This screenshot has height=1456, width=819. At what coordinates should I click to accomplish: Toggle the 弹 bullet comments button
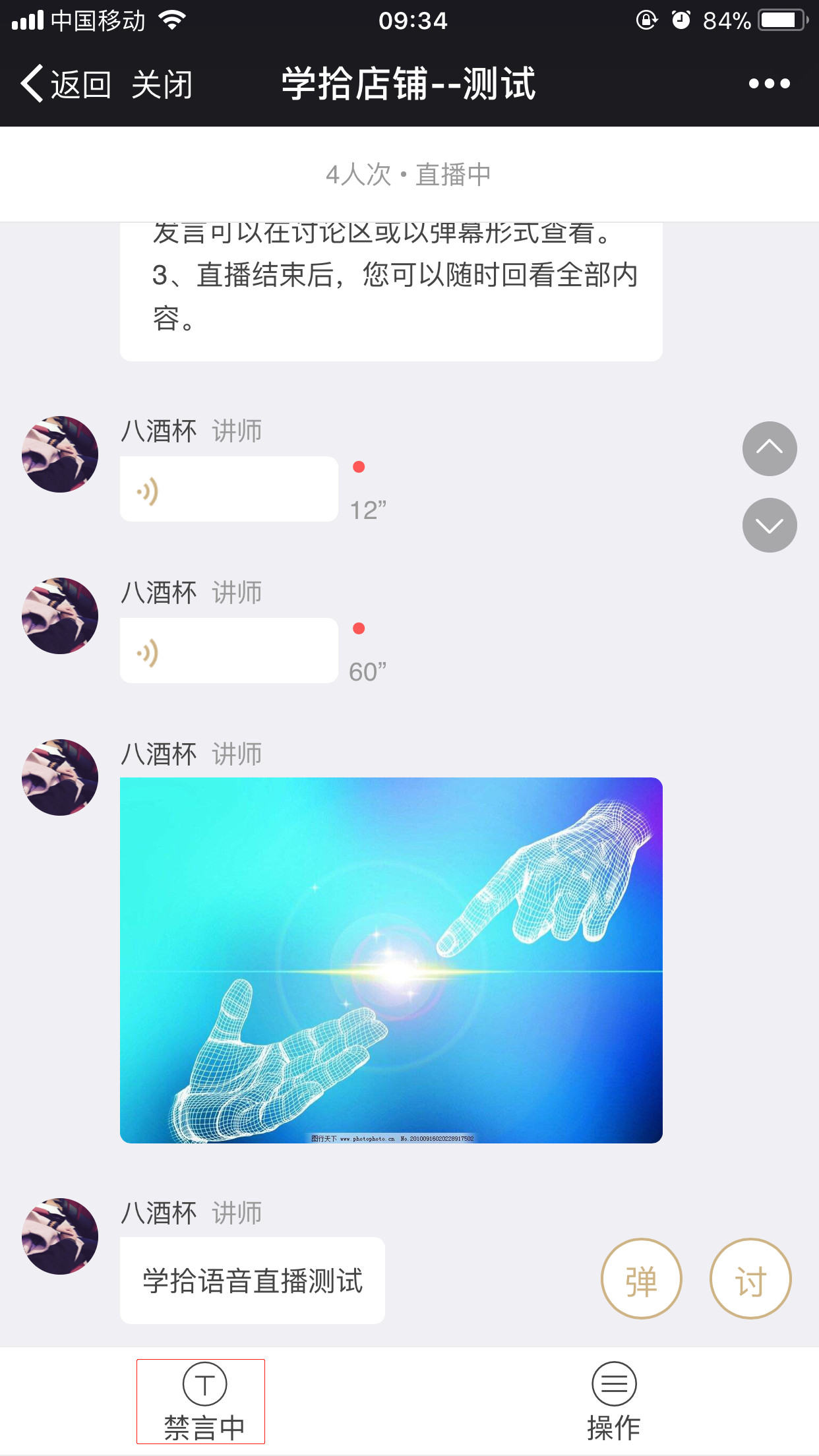[x=641, y=1279]
